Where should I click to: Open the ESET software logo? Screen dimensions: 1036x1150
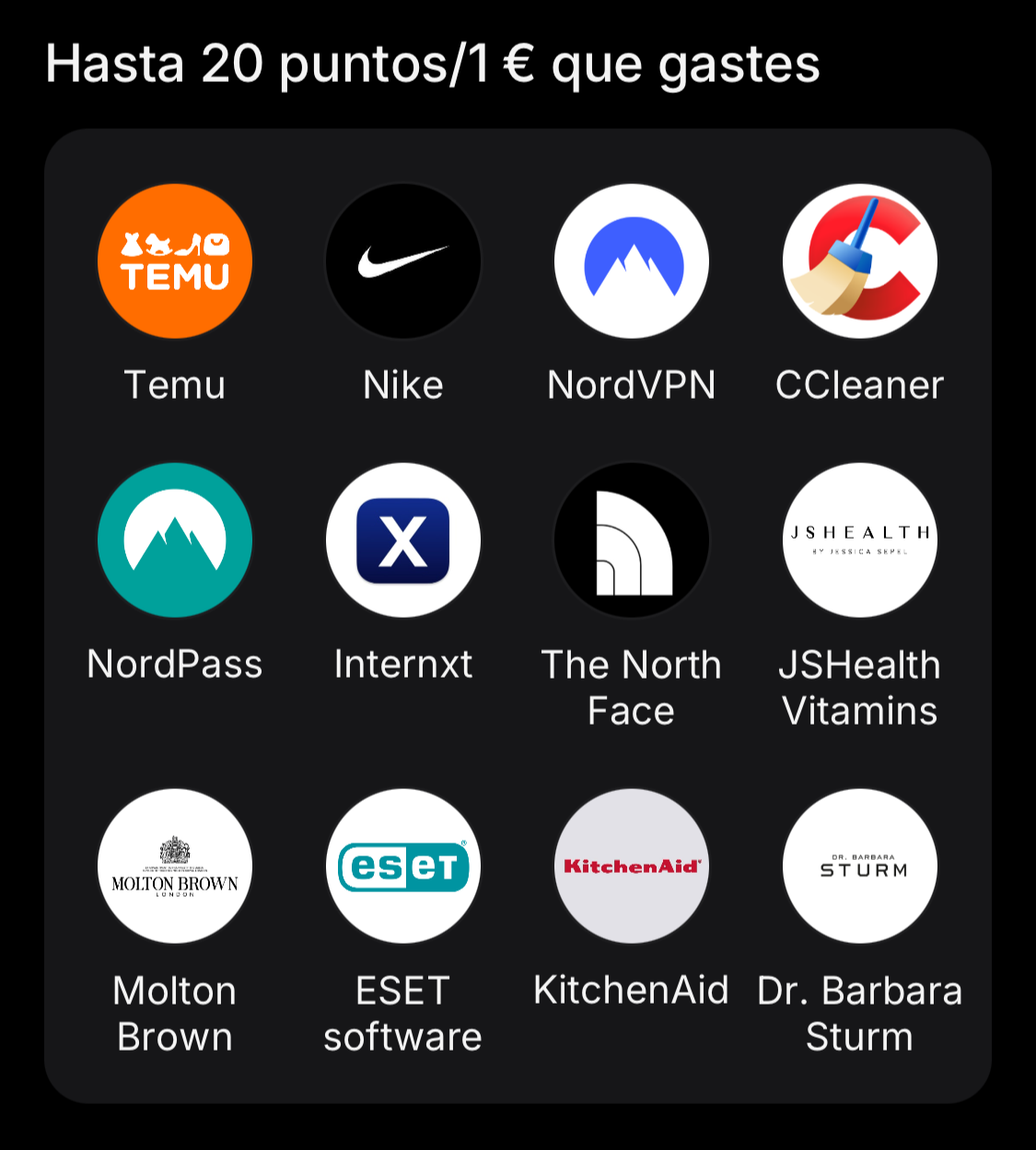pyautogui.click(x=403, y=866)
